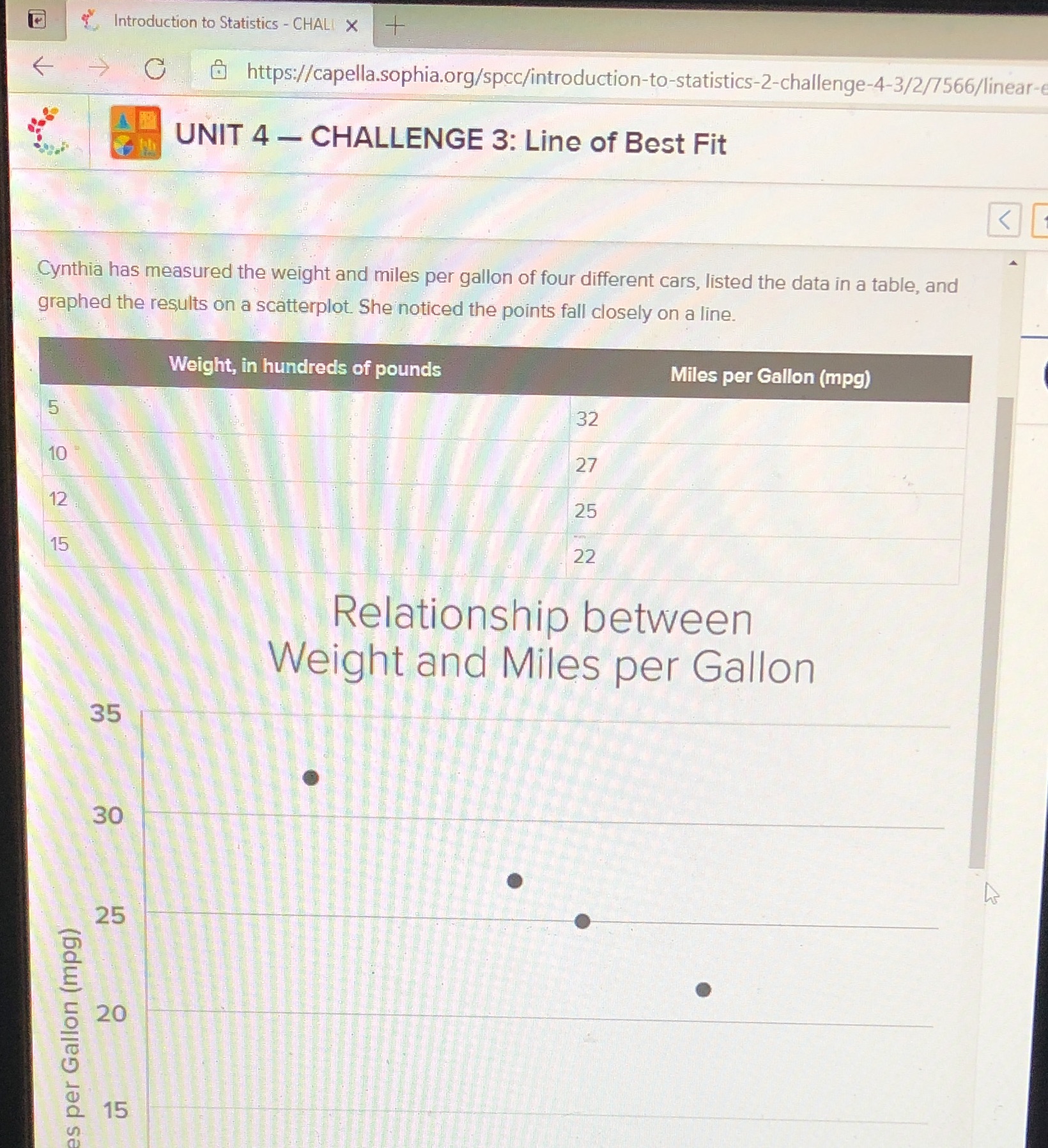Reload the current page
Image resolution: width=1048 pixels, height=1148 pixels.
coord(155,68)
